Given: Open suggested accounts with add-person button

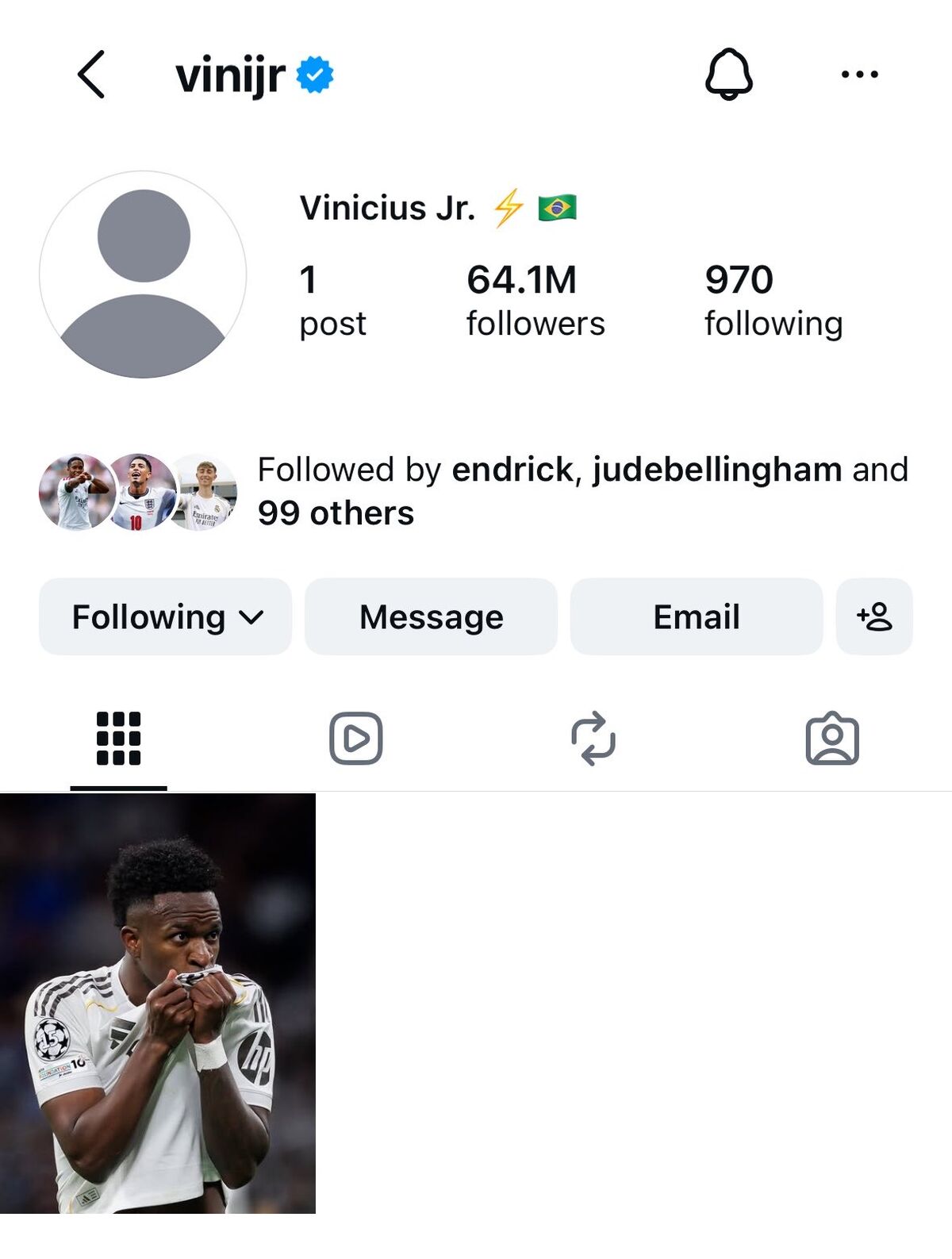Looking at the screenshot, I should (874, 616).
